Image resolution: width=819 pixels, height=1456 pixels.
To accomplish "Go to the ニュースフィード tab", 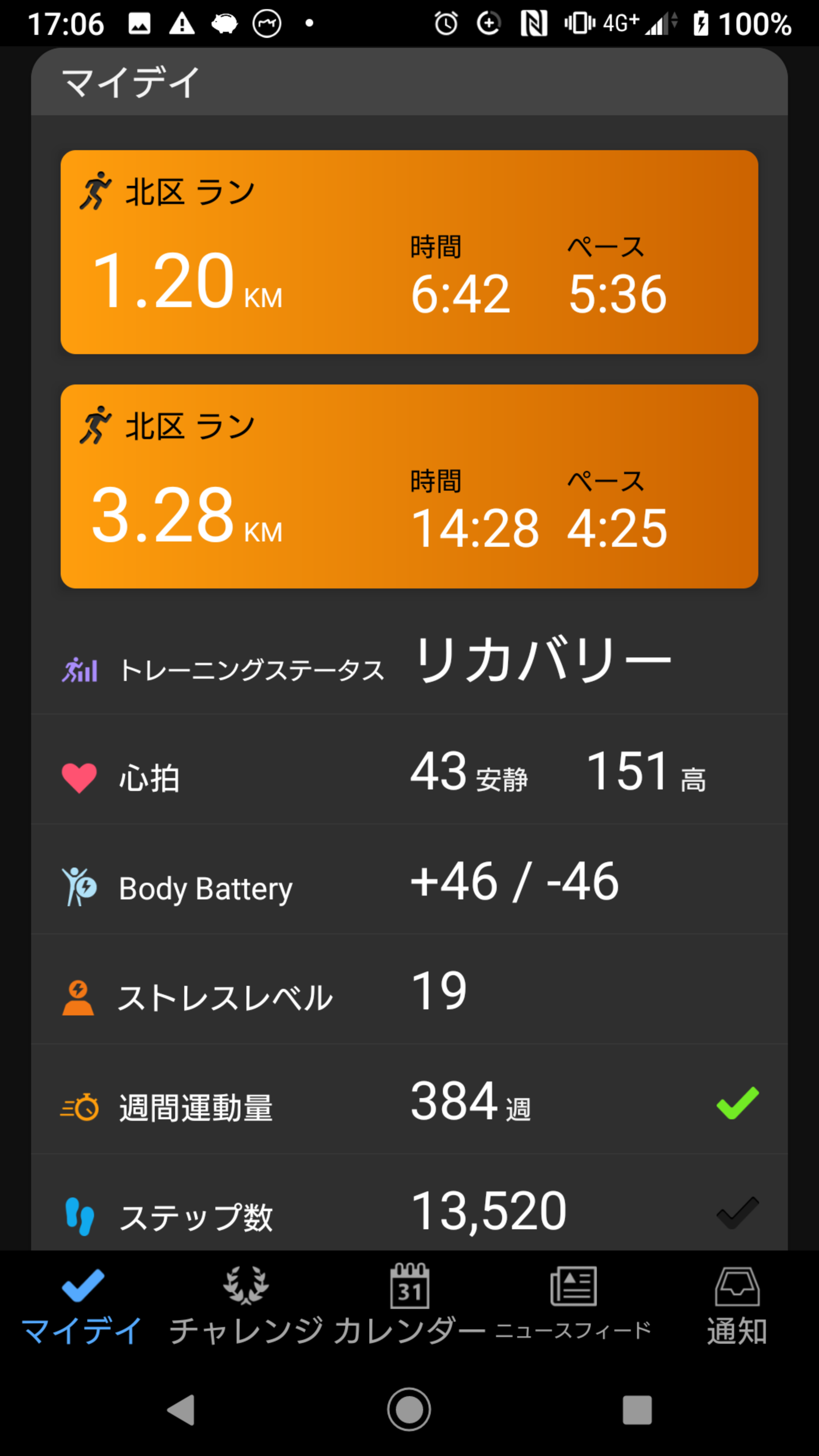I will tap(573, 1305).
